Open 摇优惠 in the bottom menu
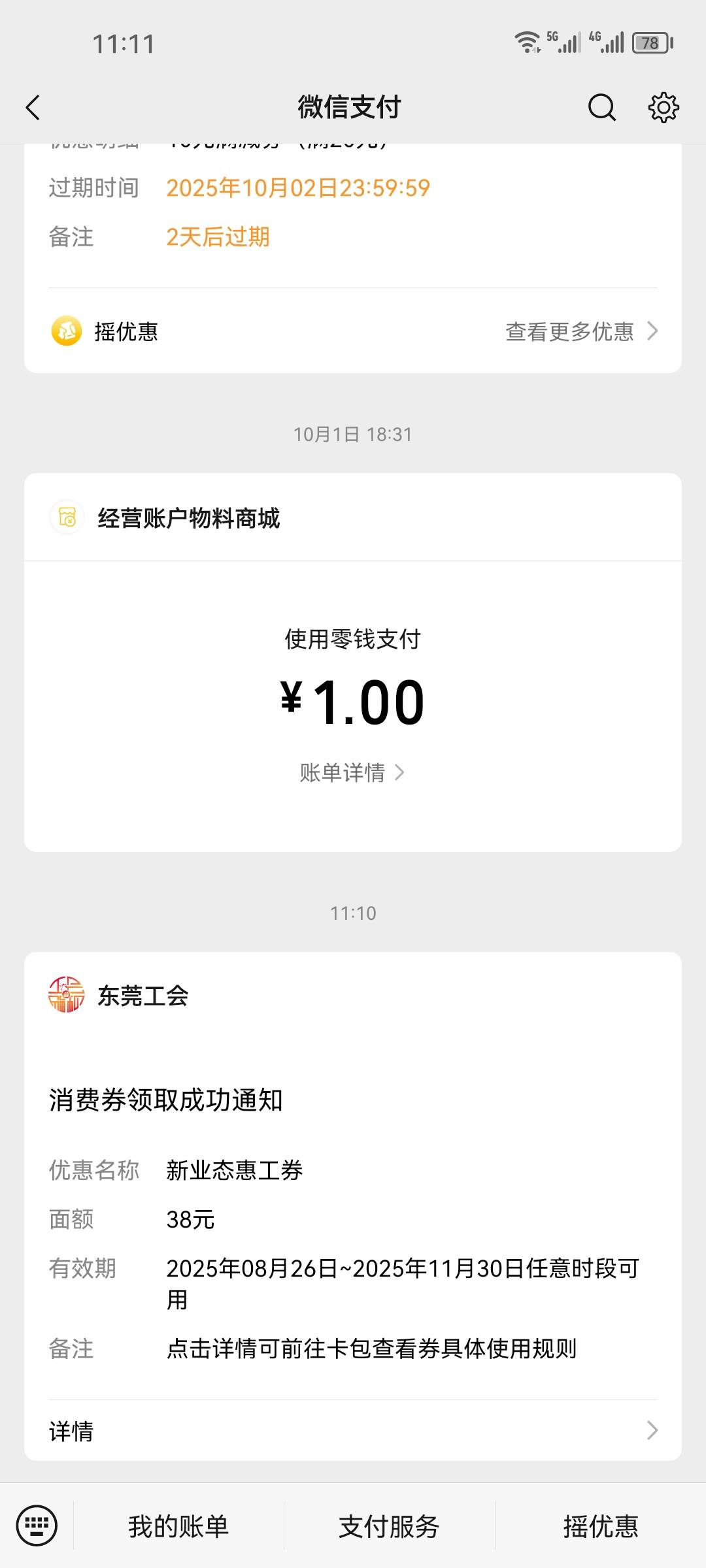 (x=600, y=1527)
